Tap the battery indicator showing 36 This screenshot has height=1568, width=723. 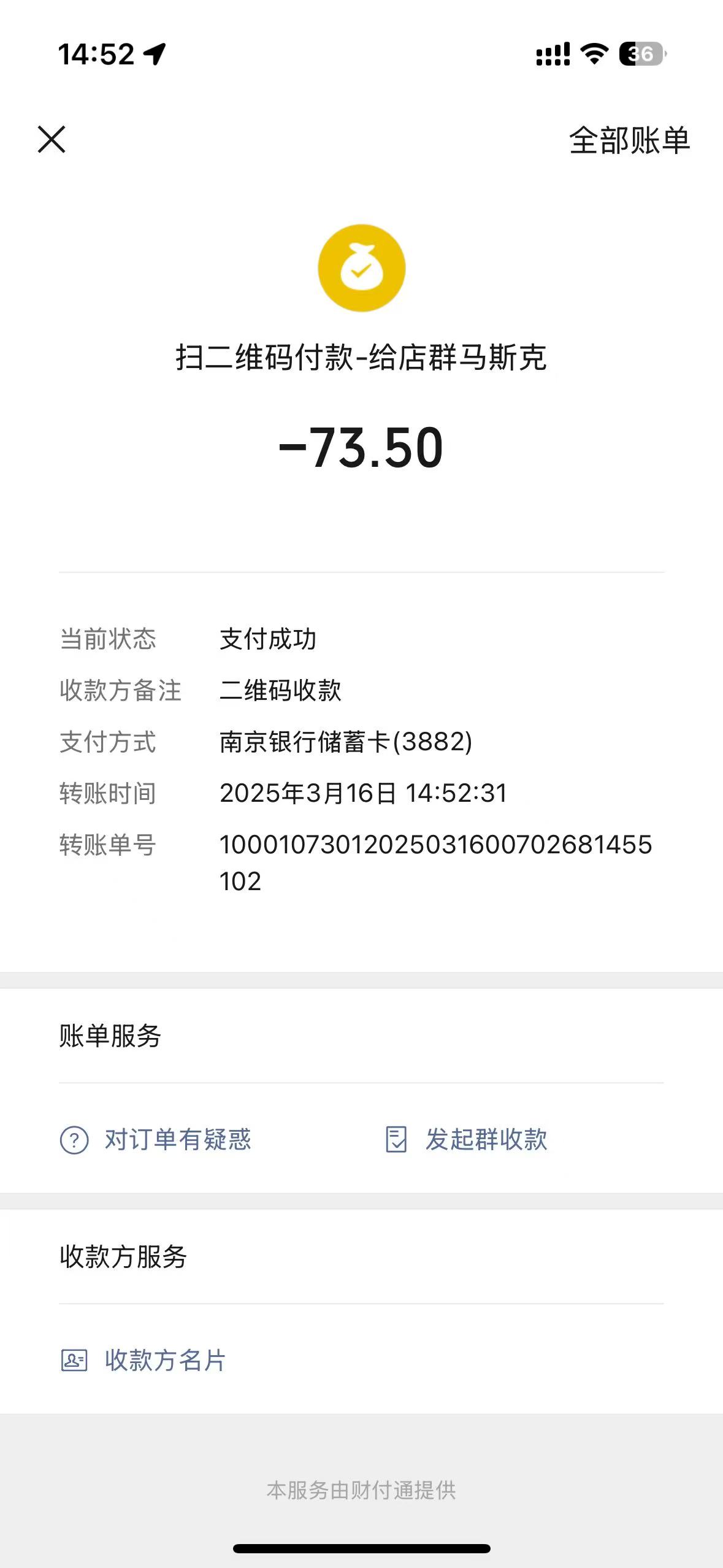(640, 54)
